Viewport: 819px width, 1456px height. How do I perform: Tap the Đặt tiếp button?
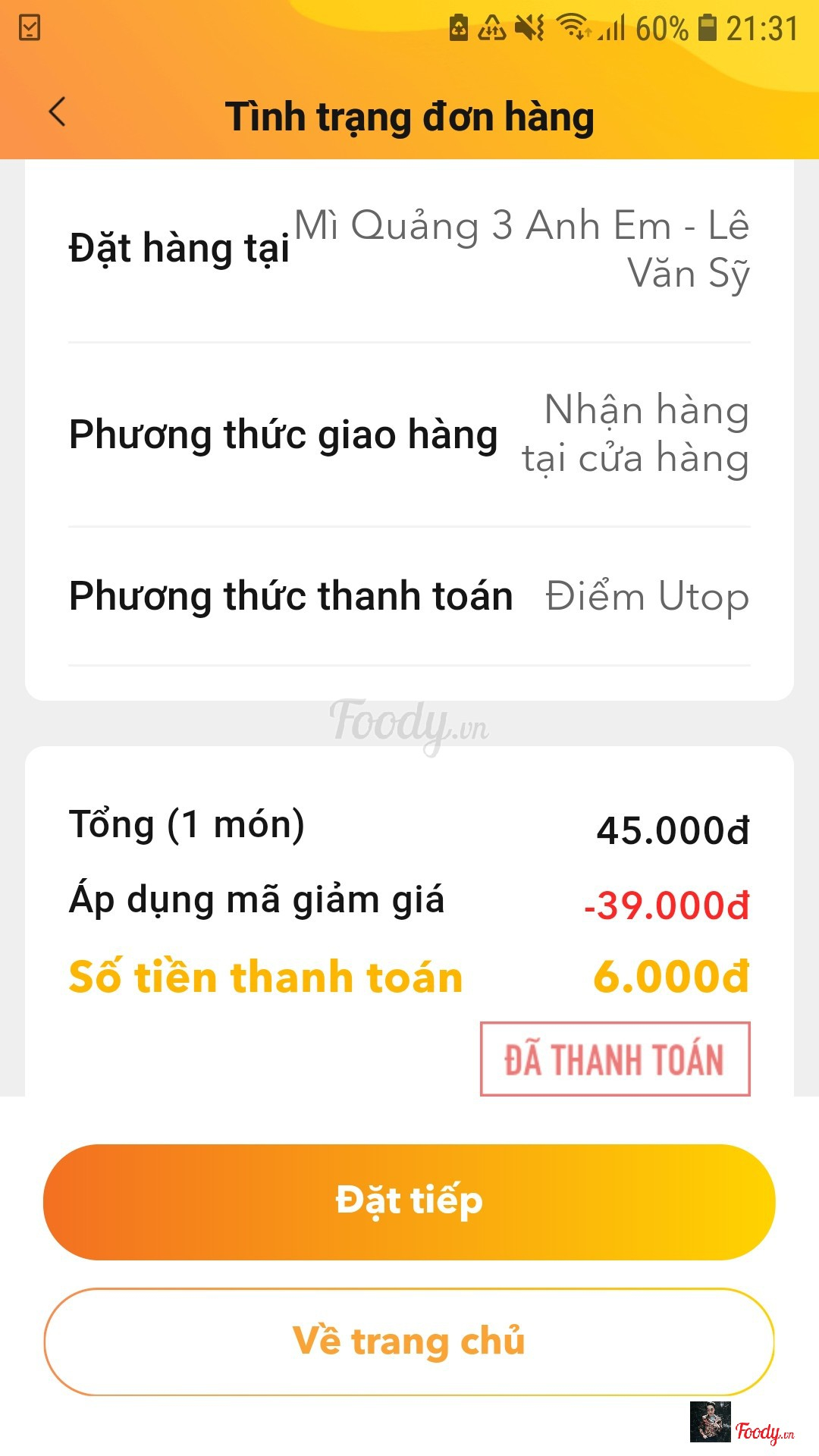(x=409, y=1202)
